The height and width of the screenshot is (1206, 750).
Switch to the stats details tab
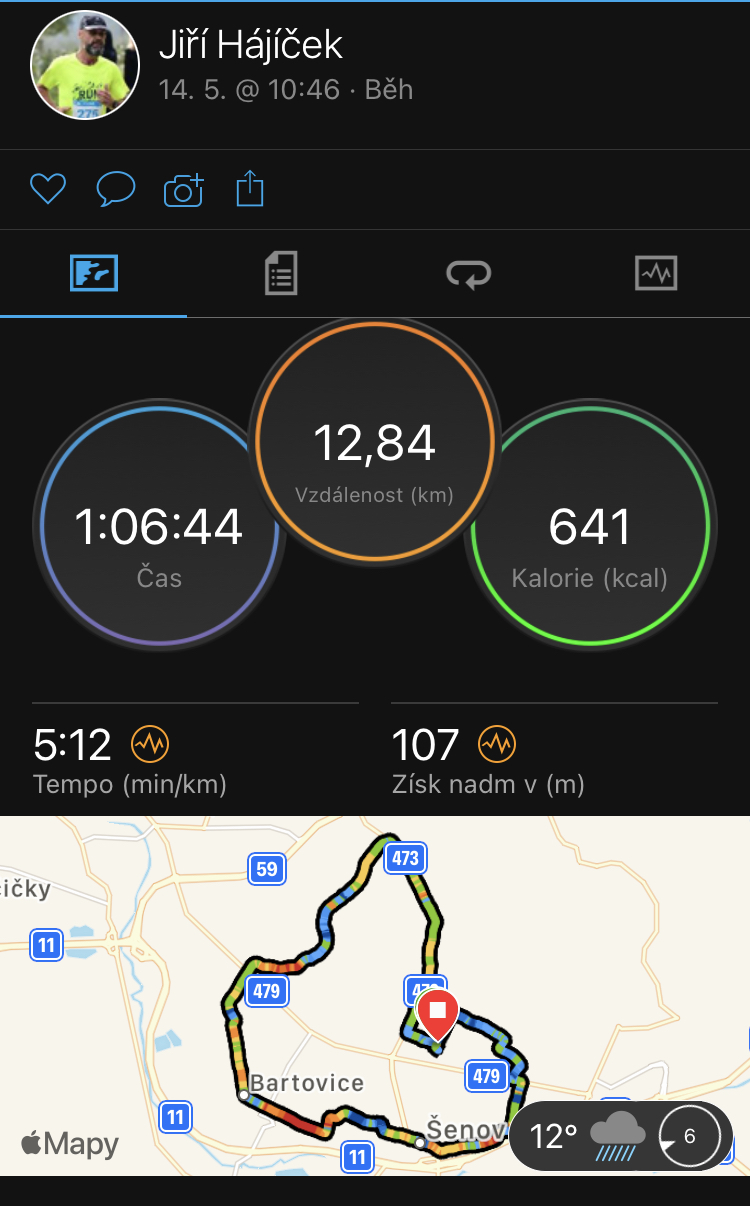tap(281, 273)
